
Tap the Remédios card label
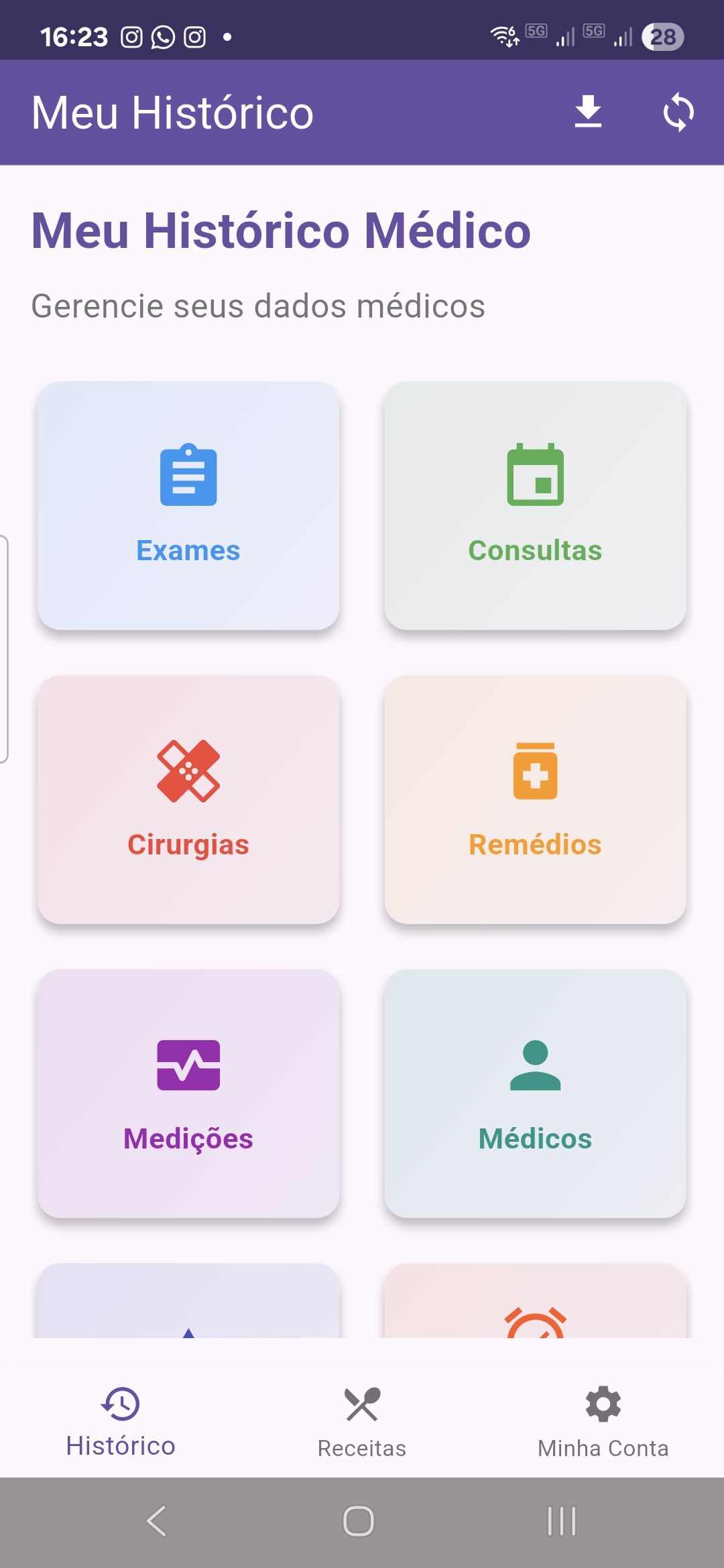535,845
